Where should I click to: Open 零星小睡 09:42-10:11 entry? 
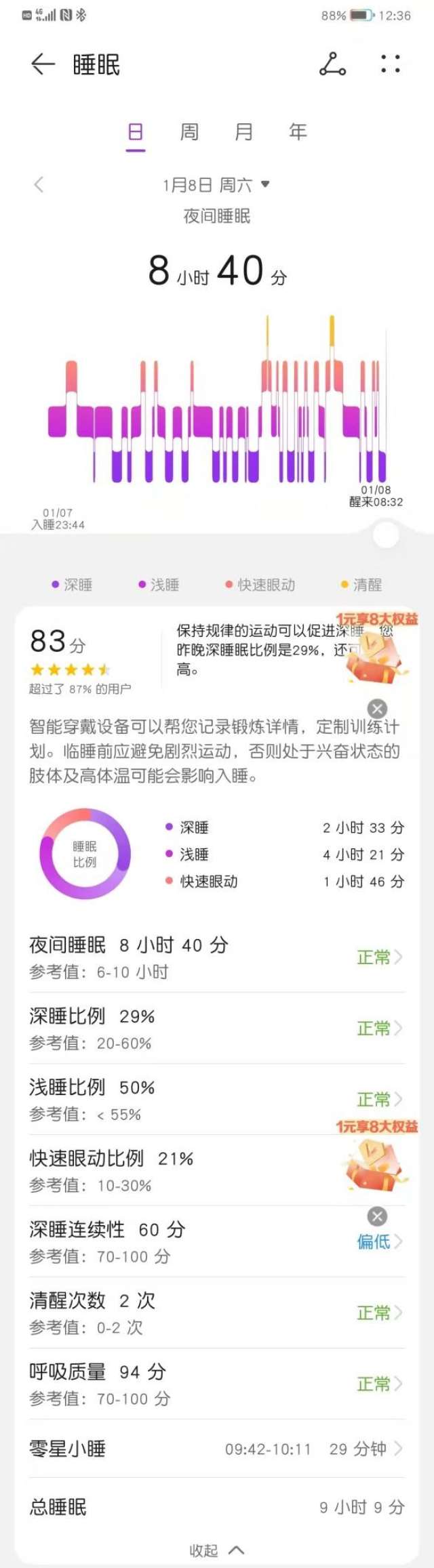click(217, 1449)
